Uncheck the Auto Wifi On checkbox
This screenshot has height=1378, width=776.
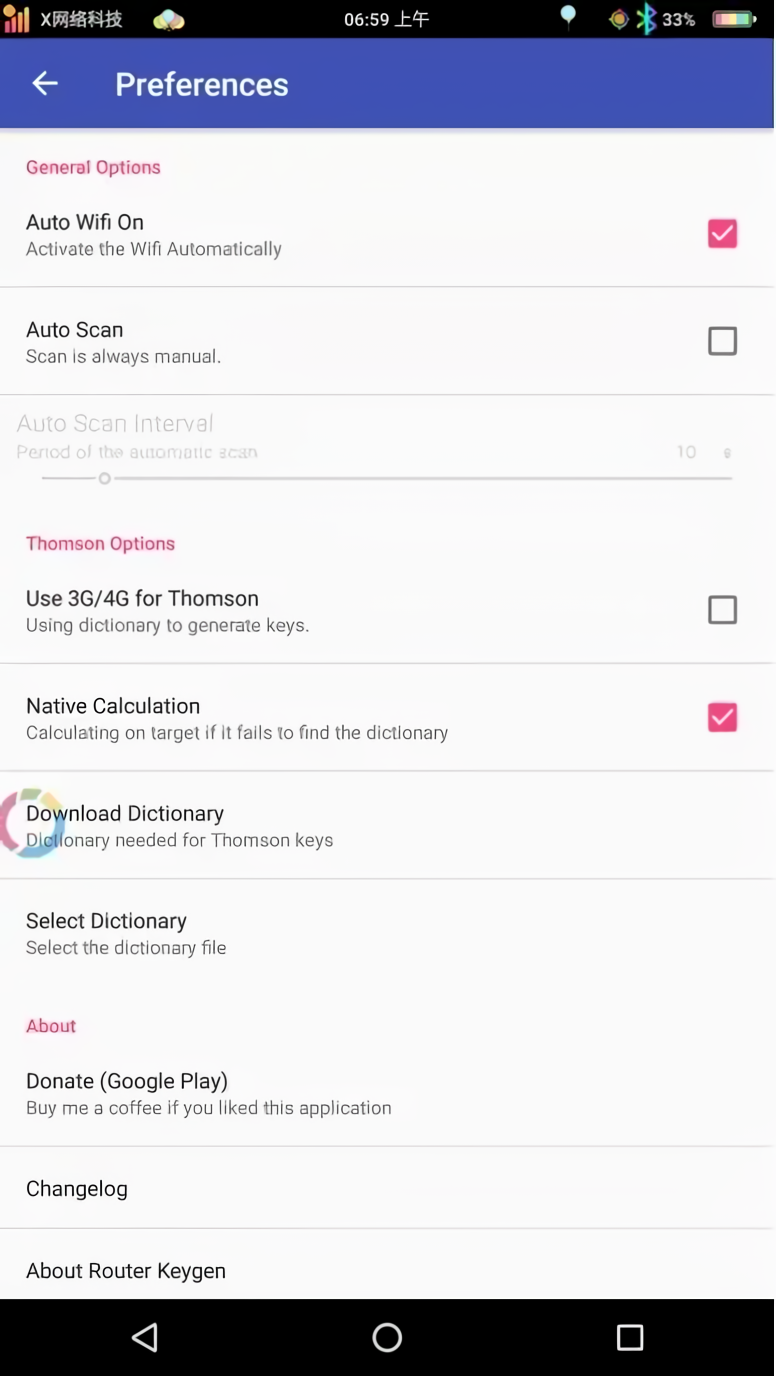click(722, 233)
